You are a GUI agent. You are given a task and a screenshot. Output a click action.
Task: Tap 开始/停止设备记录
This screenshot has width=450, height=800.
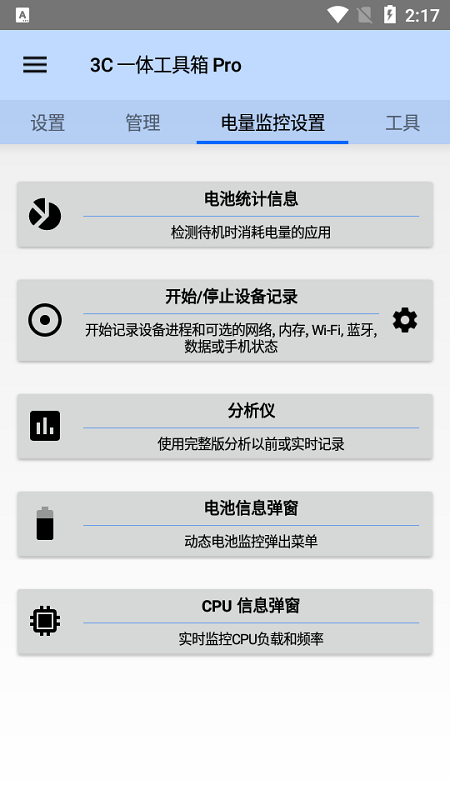204,320
